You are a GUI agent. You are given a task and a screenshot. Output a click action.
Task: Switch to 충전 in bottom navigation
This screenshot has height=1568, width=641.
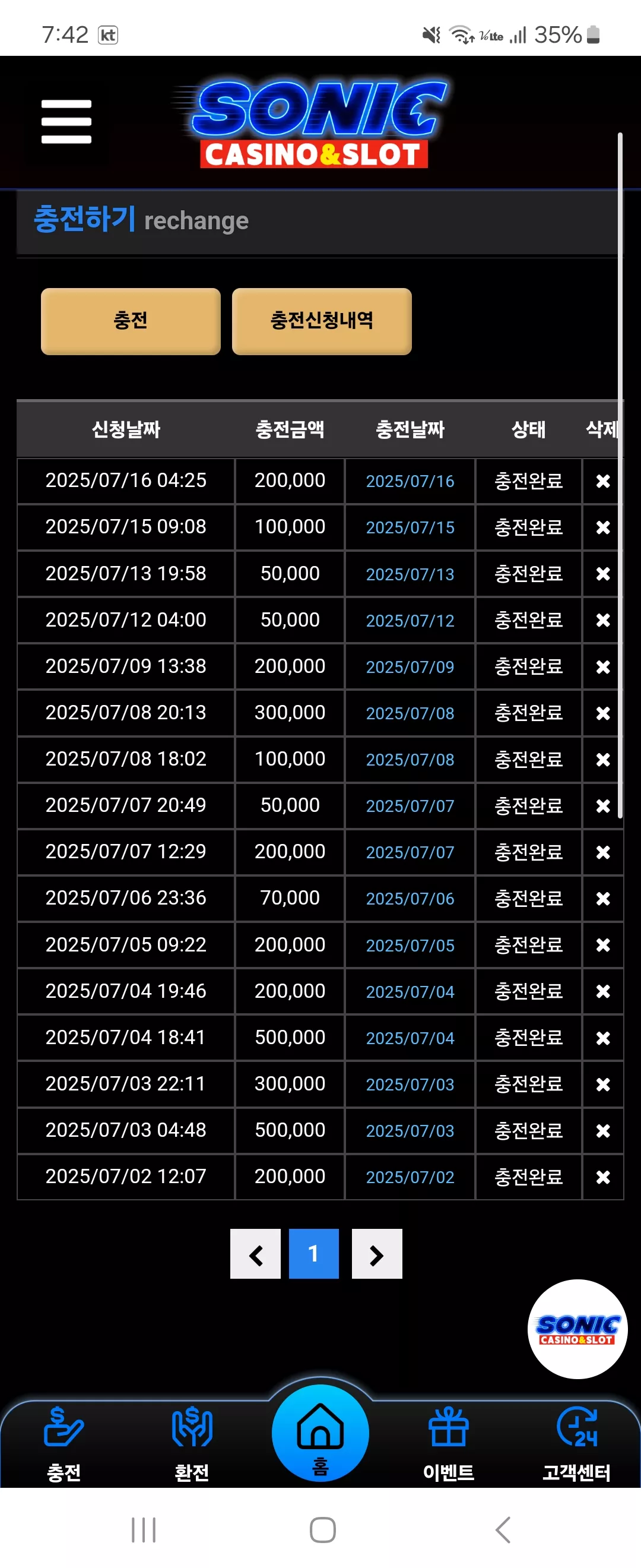click(64, 1444)
